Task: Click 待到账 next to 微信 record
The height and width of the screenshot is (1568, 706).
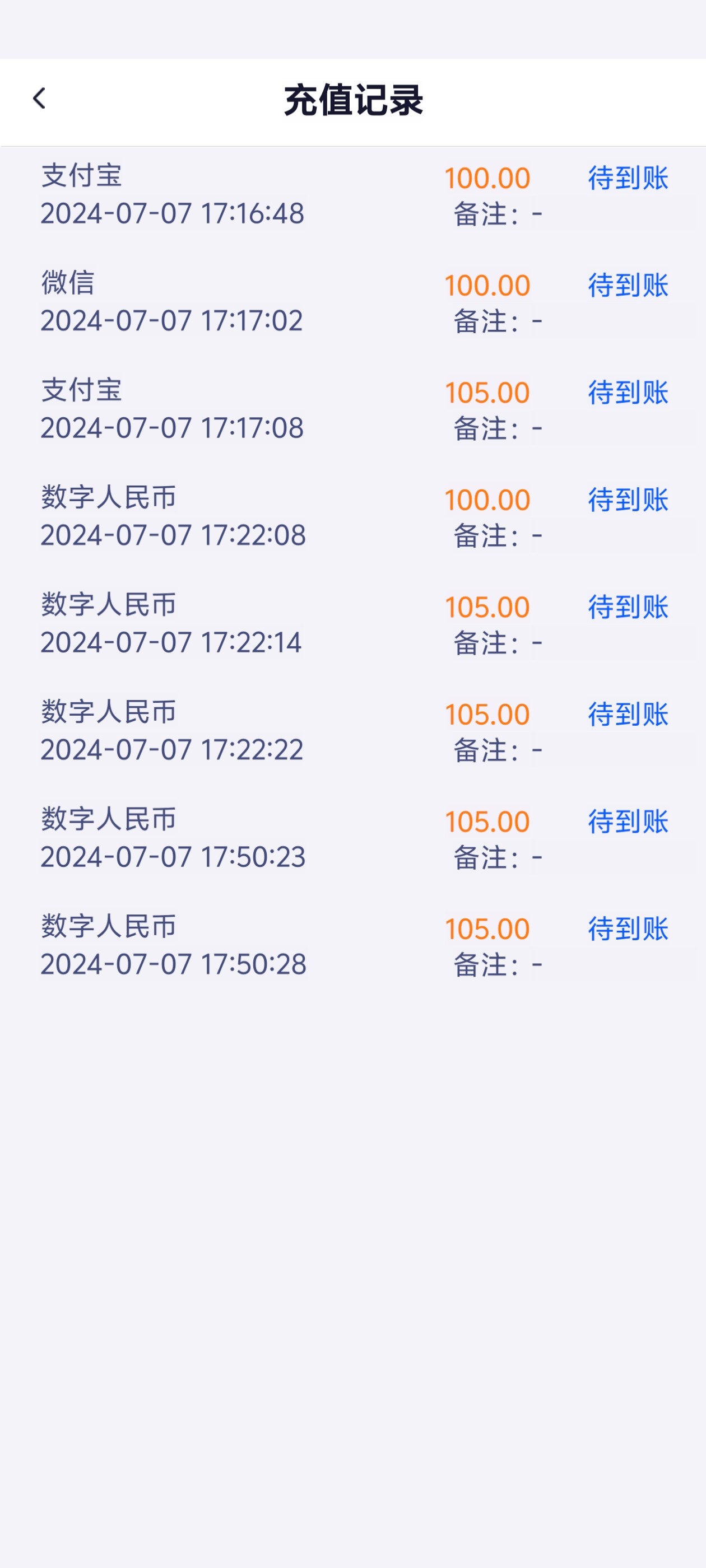Action: (628, 285)
